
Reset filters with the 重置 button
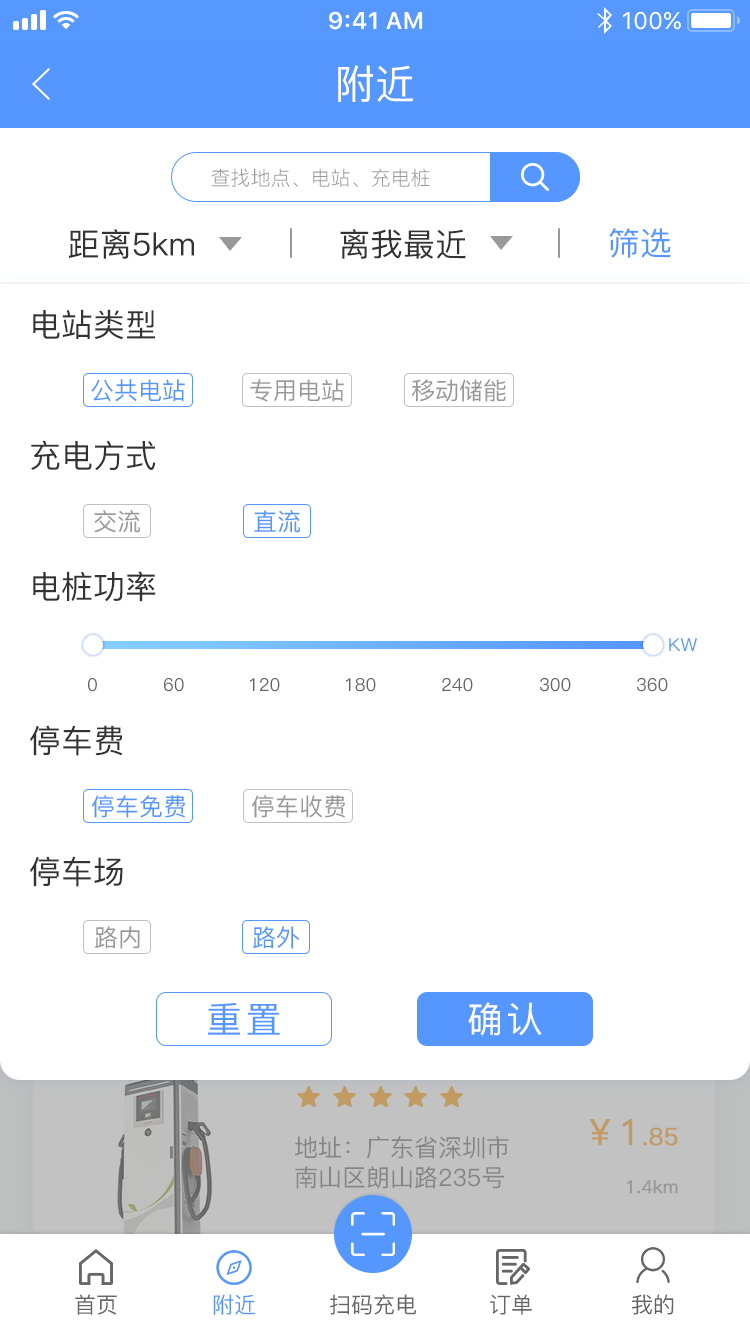(244, 1019)
